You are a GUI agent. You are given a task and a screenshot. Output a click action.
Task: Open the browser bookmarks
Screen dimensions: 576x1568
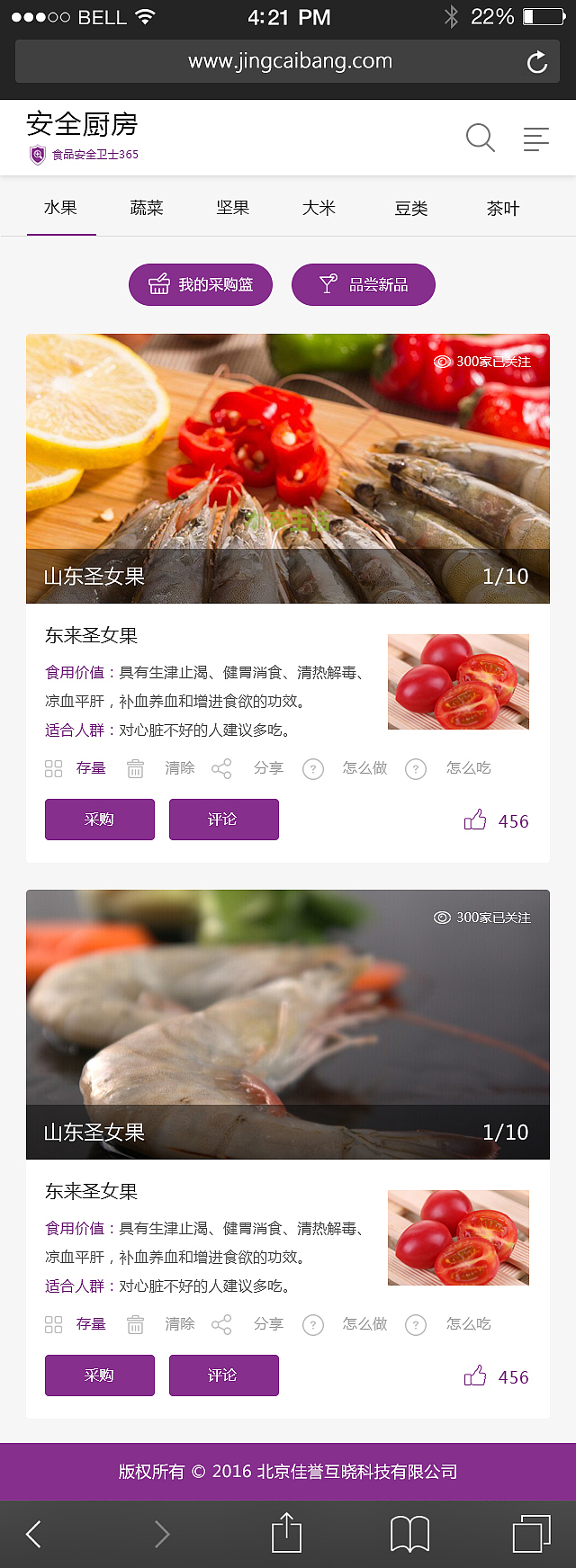click(409, 1534)
